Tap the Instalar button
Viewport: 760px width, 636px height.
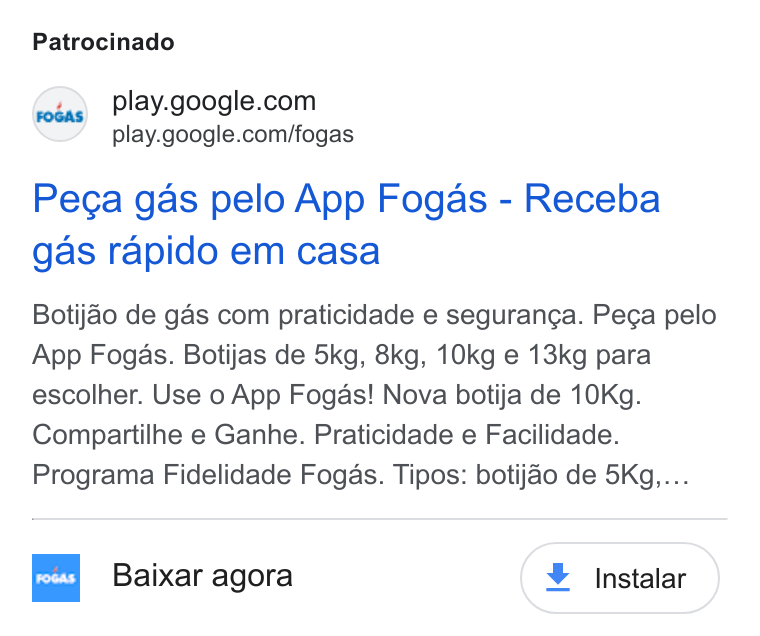tap(619, 578)
